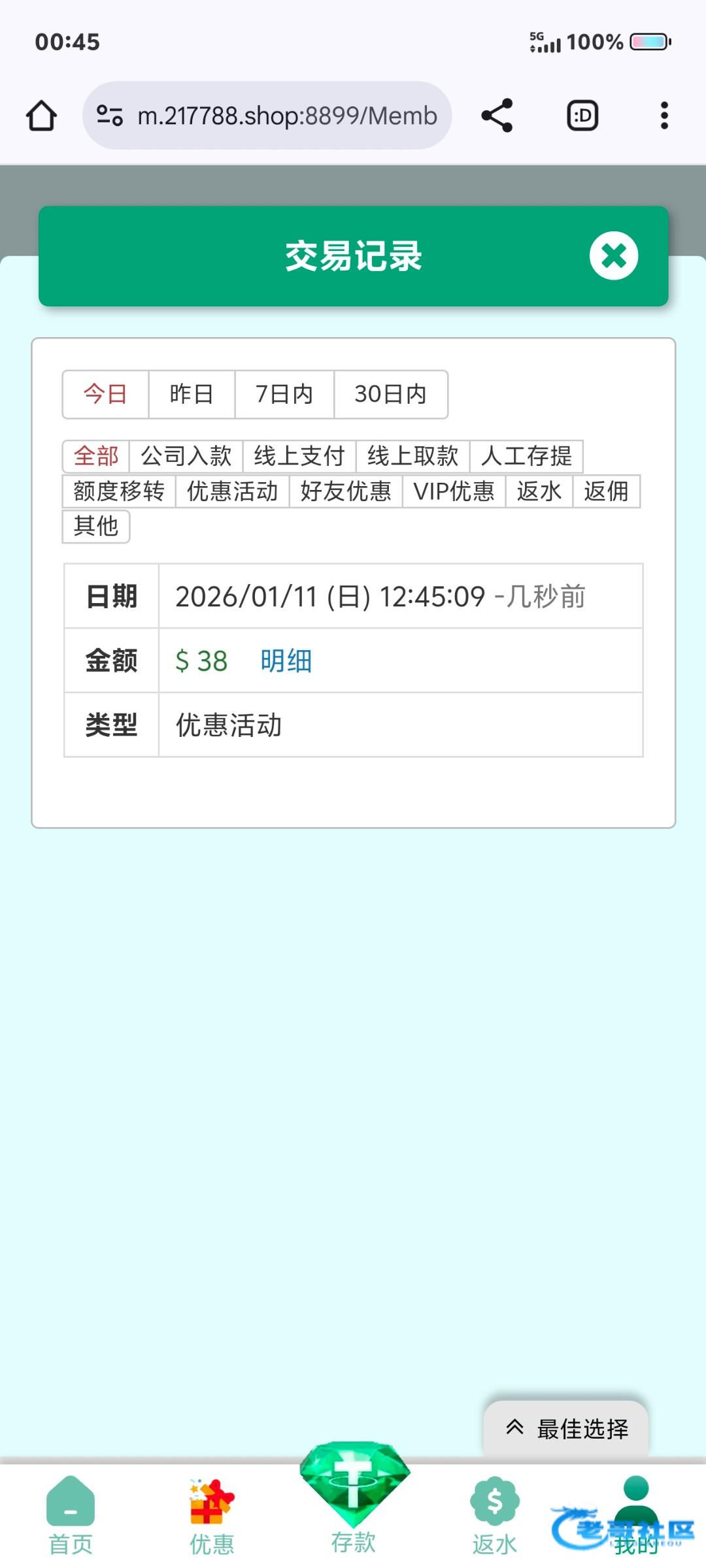Filter records by 公司入款
Image resolution: width=706 pixels, height=1568 pixels.
pos(186,456)
